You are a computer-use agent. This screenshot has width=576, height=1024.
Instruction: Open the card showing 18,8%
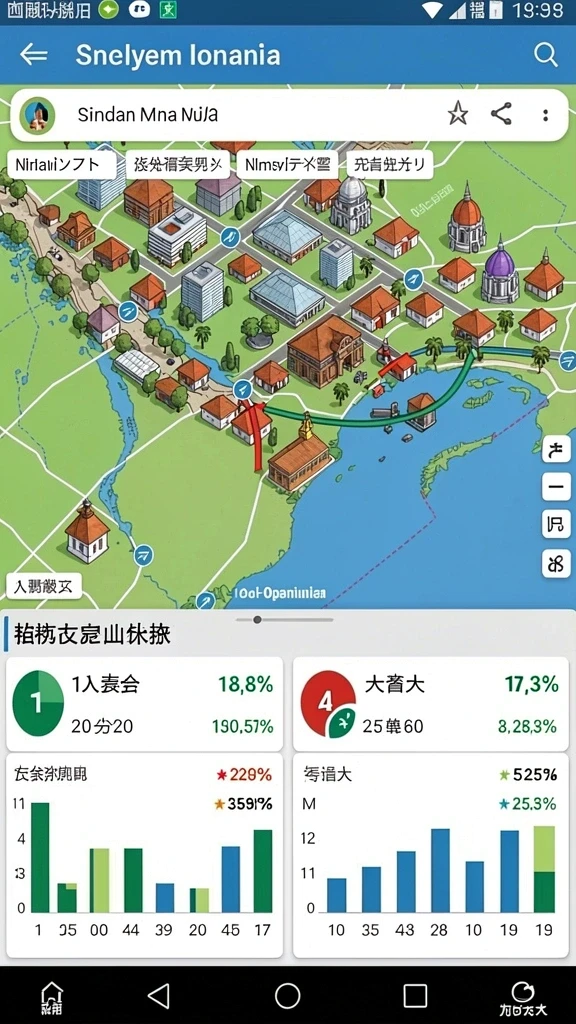coord(144,704)
